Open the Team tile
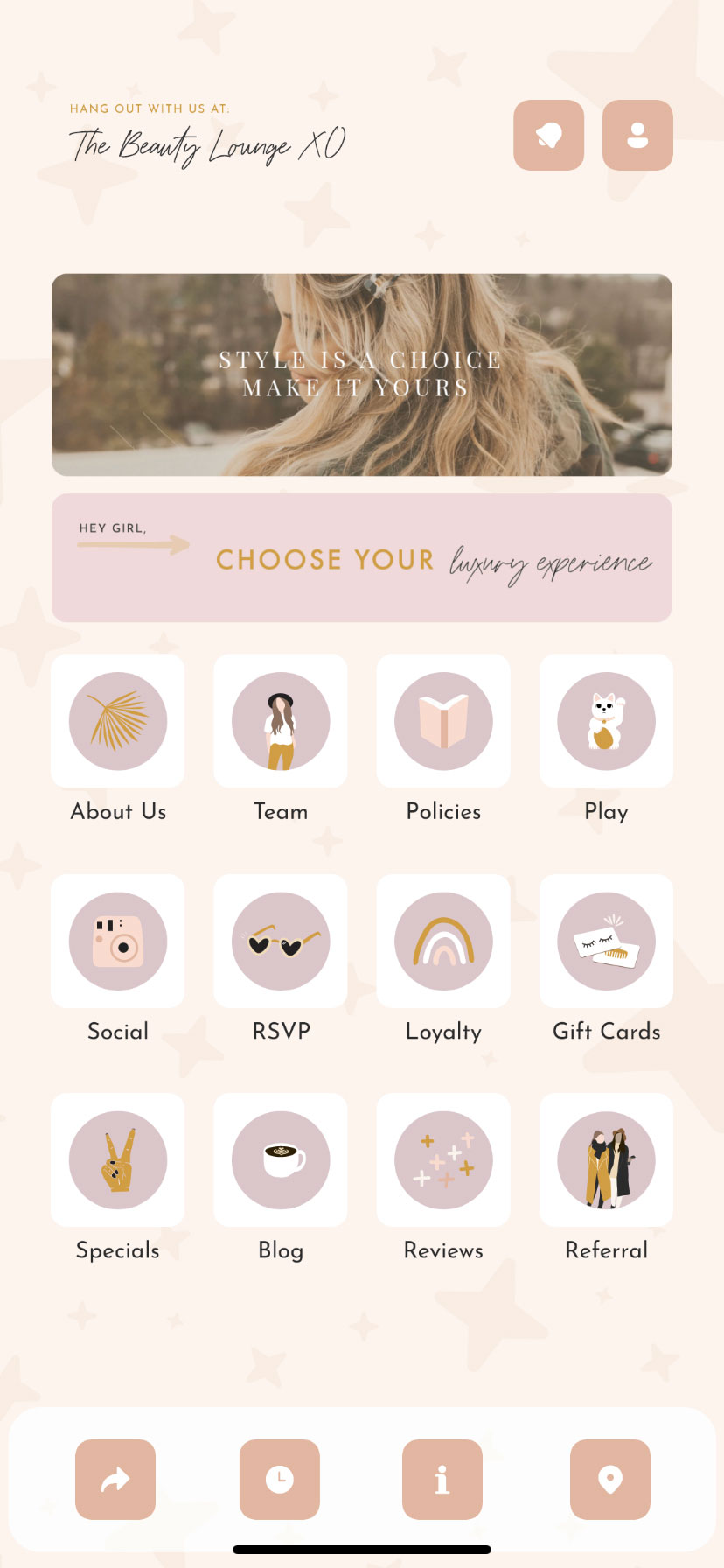Image resolution: width=724 pixels, height=1568 pixels. pos(281,722)
